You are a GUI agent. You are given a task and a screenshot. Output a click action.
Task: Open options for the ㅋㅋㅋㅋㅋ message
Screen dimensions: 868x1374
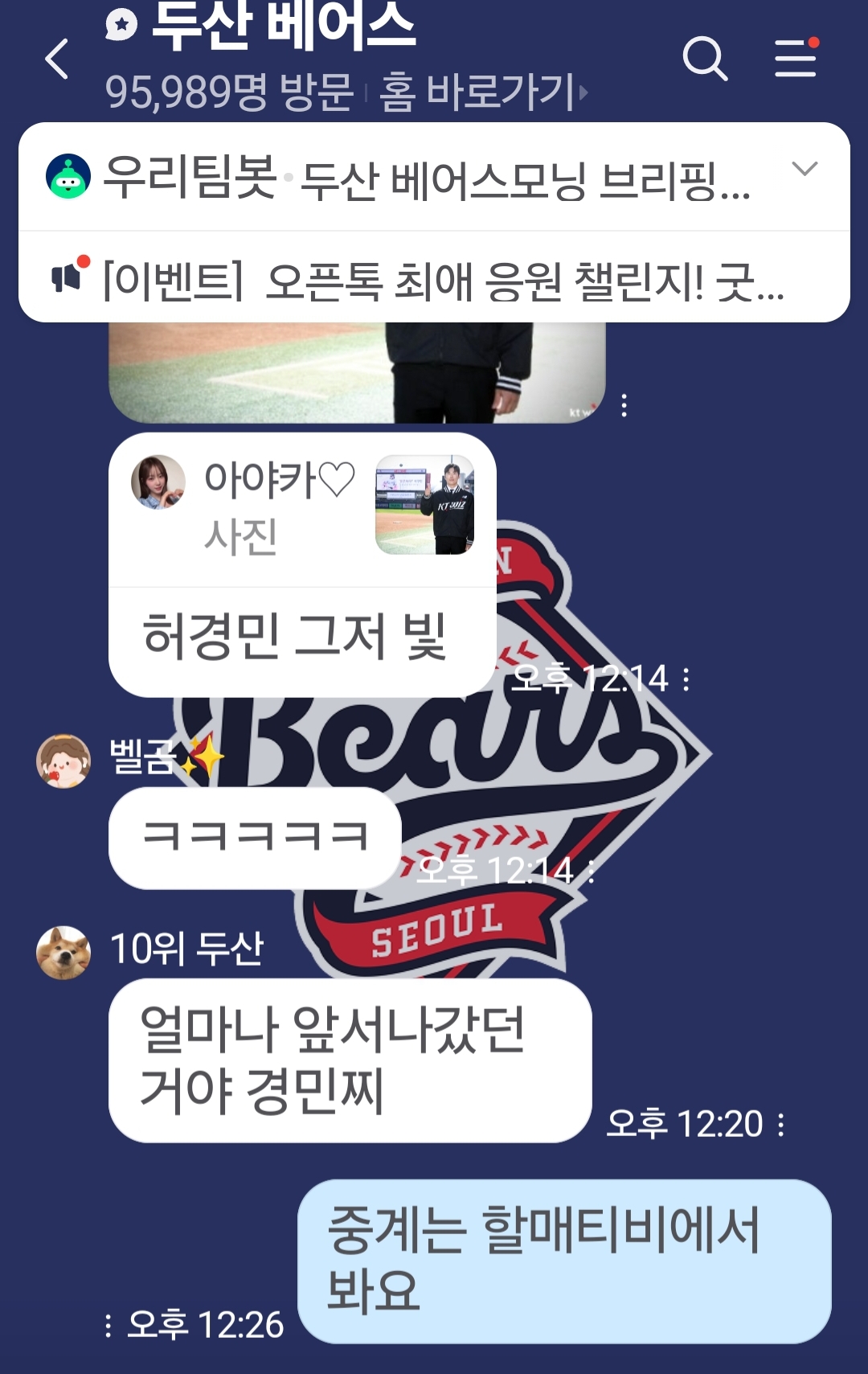(591, 872)
